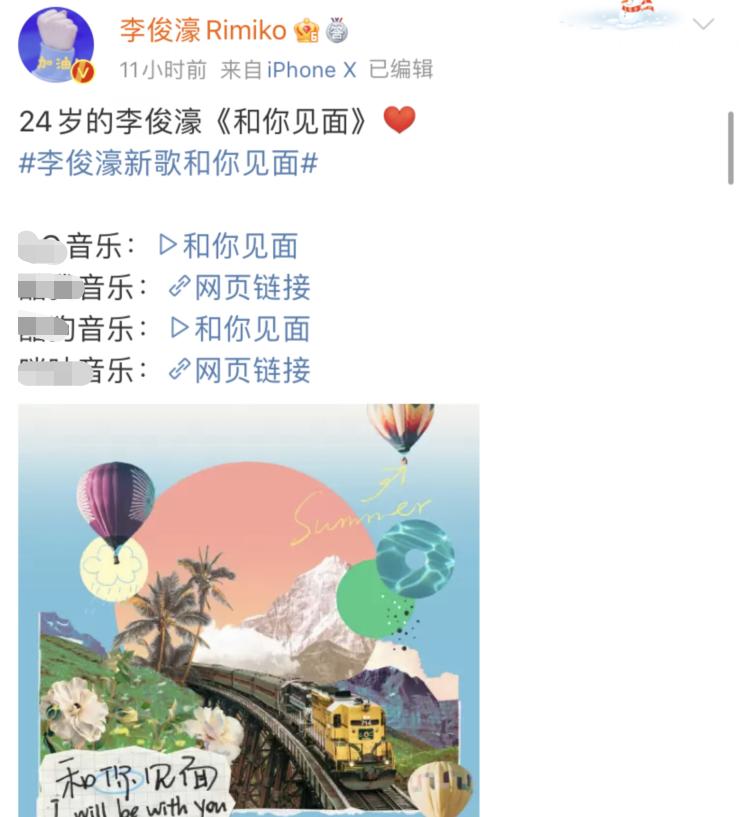View the 和你见面 album cover image
739x817 pixels.
pyautogui.click(x=248, y=610)
